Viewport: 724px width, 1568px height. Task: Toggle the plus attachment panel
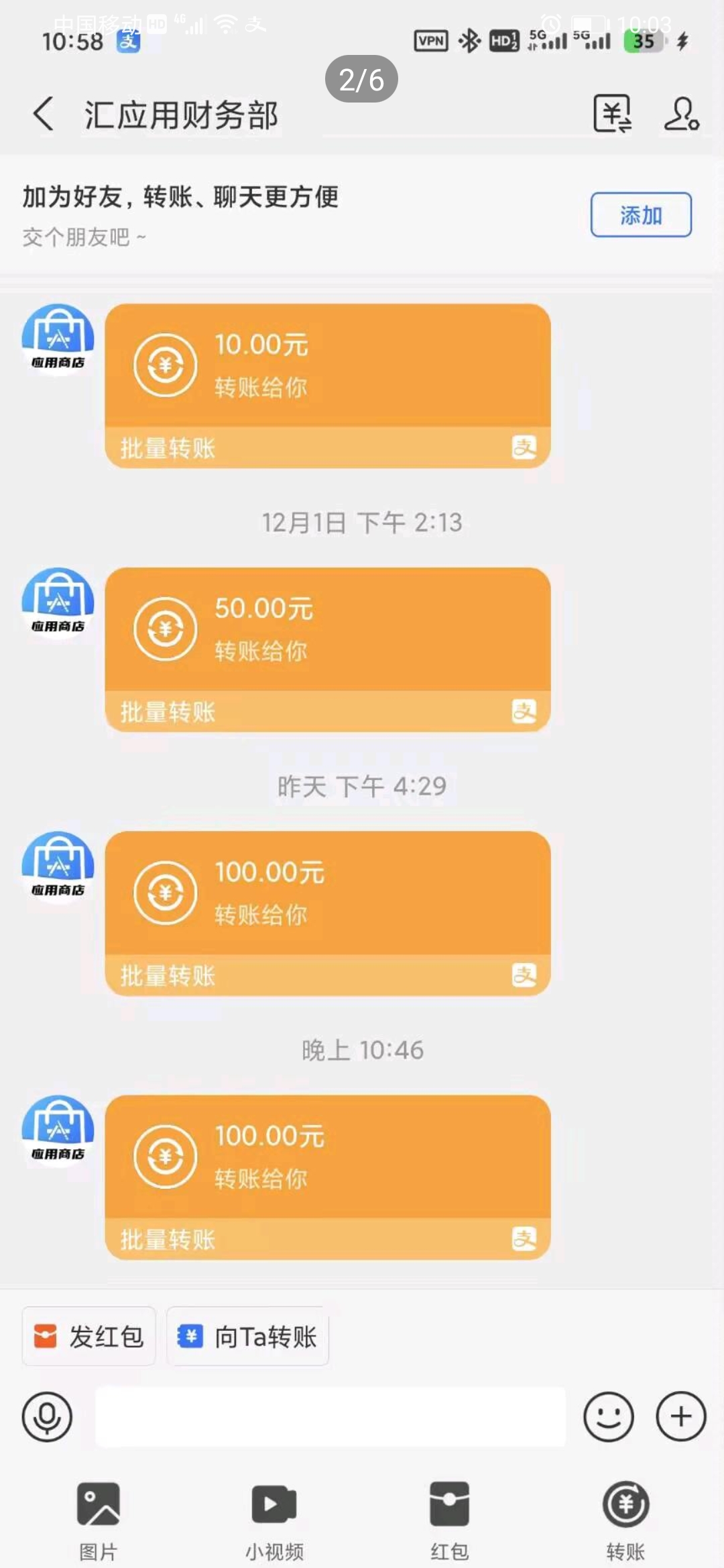tap(681, 1417)
